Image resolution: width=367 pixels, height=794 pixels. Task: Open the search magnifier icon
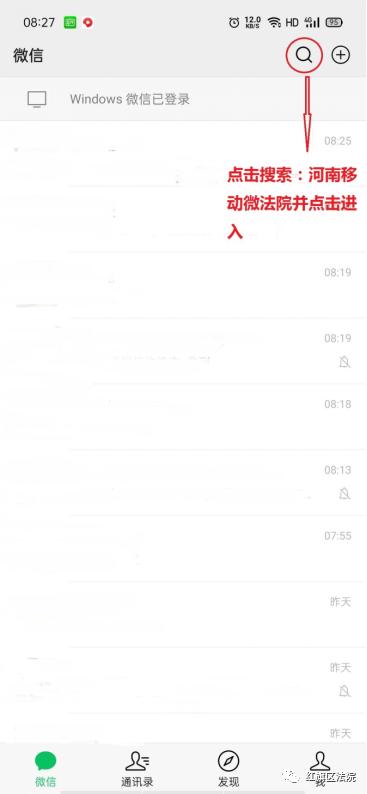coord(304,55)
